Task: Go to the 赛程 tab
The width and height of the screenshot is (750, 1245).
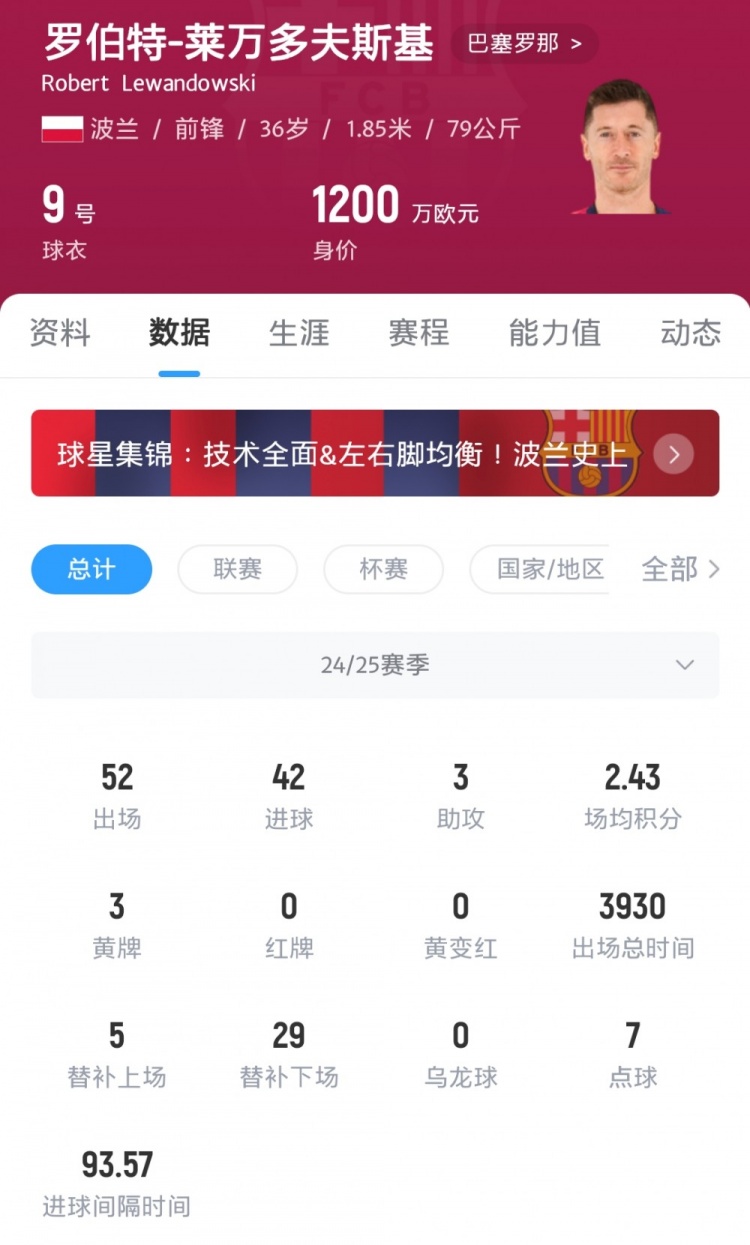Action: tap(419, 332)
